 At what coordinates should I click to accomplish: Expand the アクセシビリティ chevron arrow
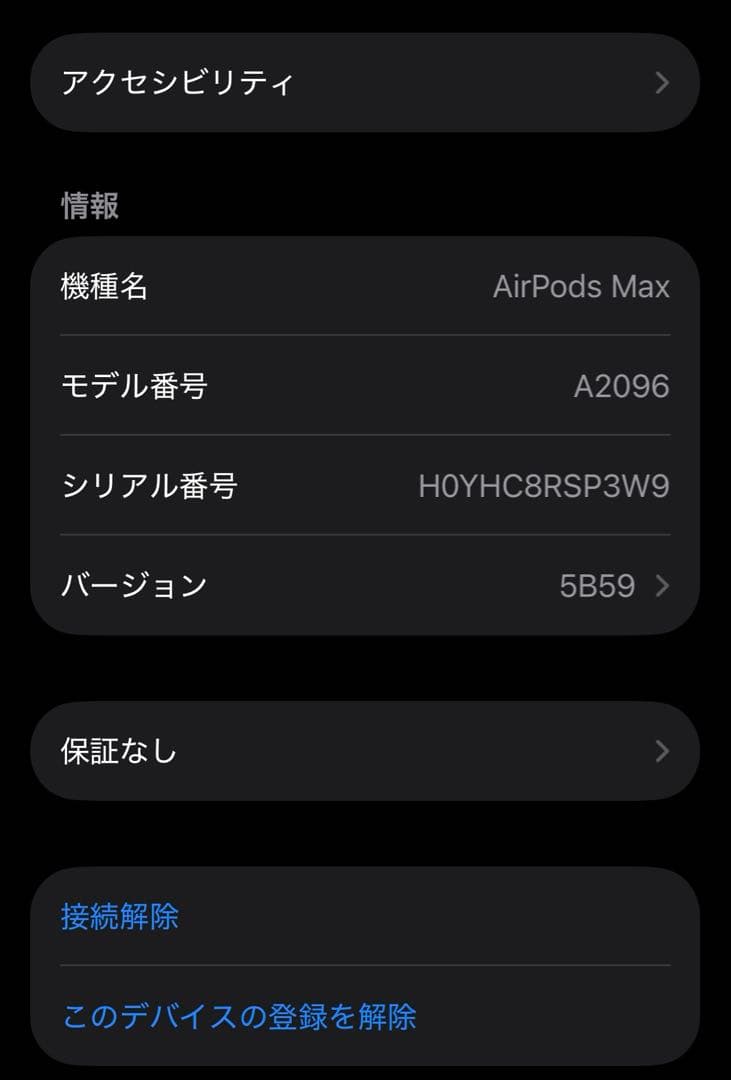[661, 83]
